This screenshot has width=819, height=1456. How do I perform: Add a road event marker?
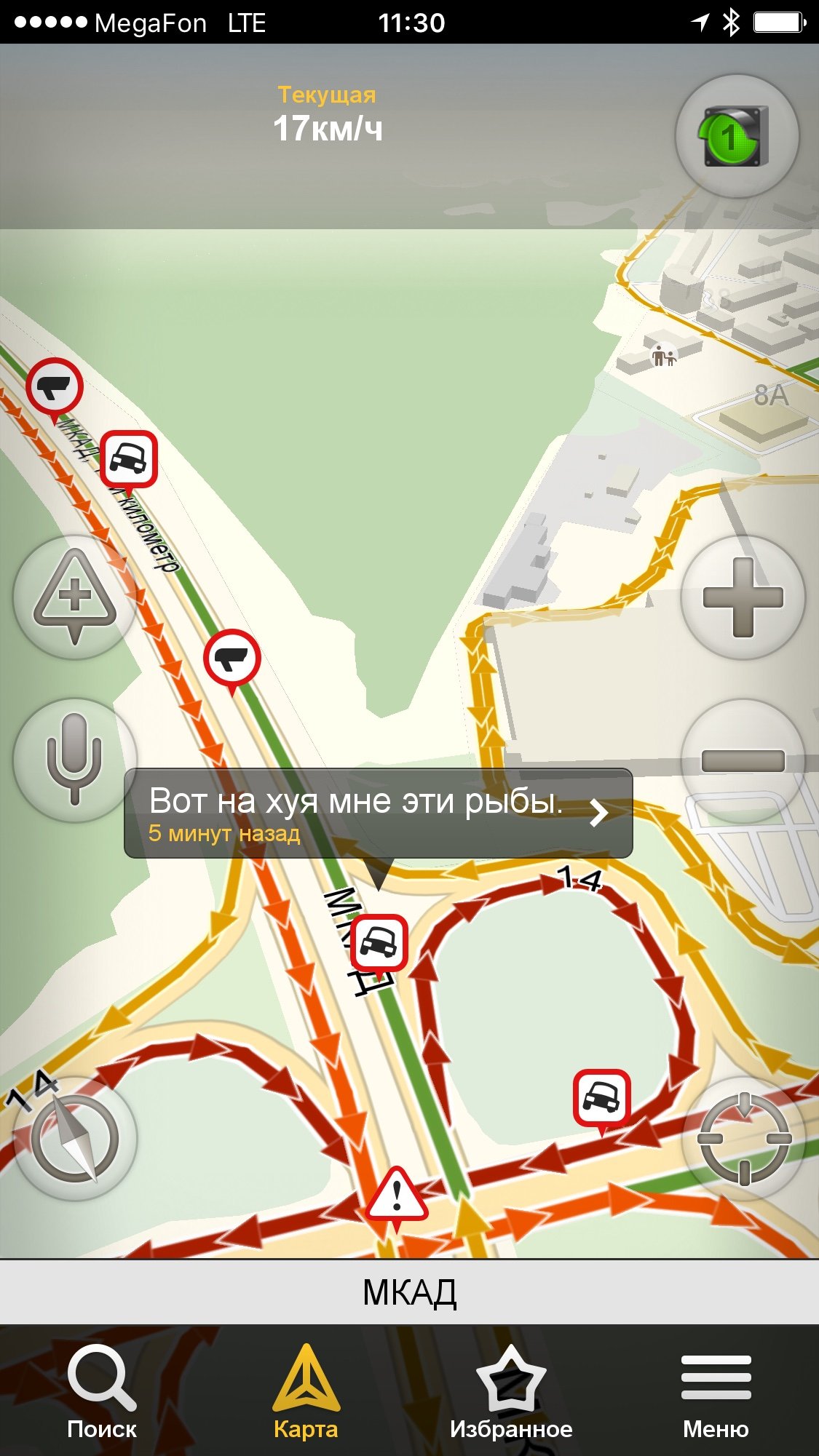point(74,597)
